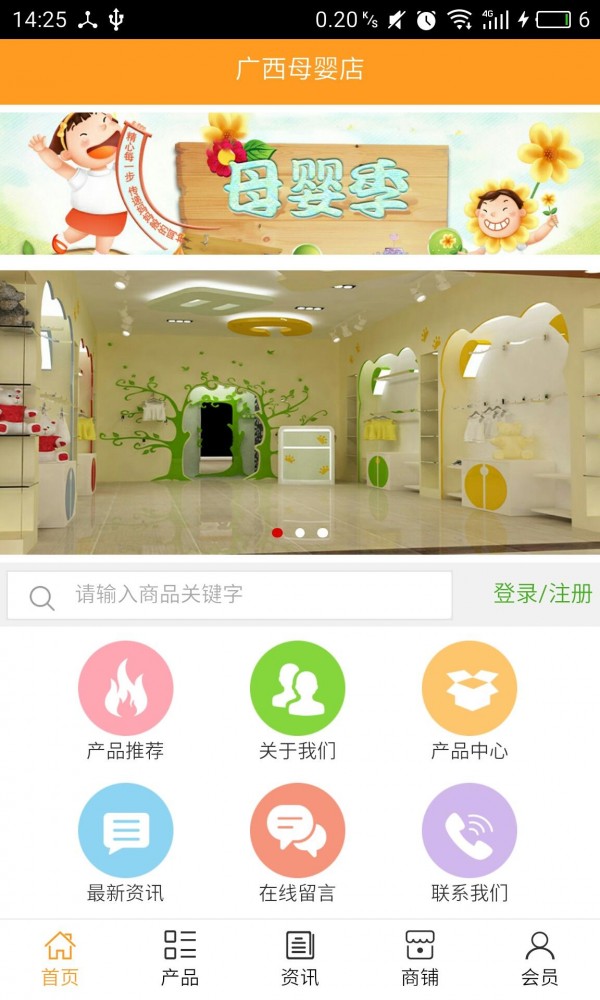Open the 关于我们 about us section
The image size is (600, 1000).
(298, 688)
